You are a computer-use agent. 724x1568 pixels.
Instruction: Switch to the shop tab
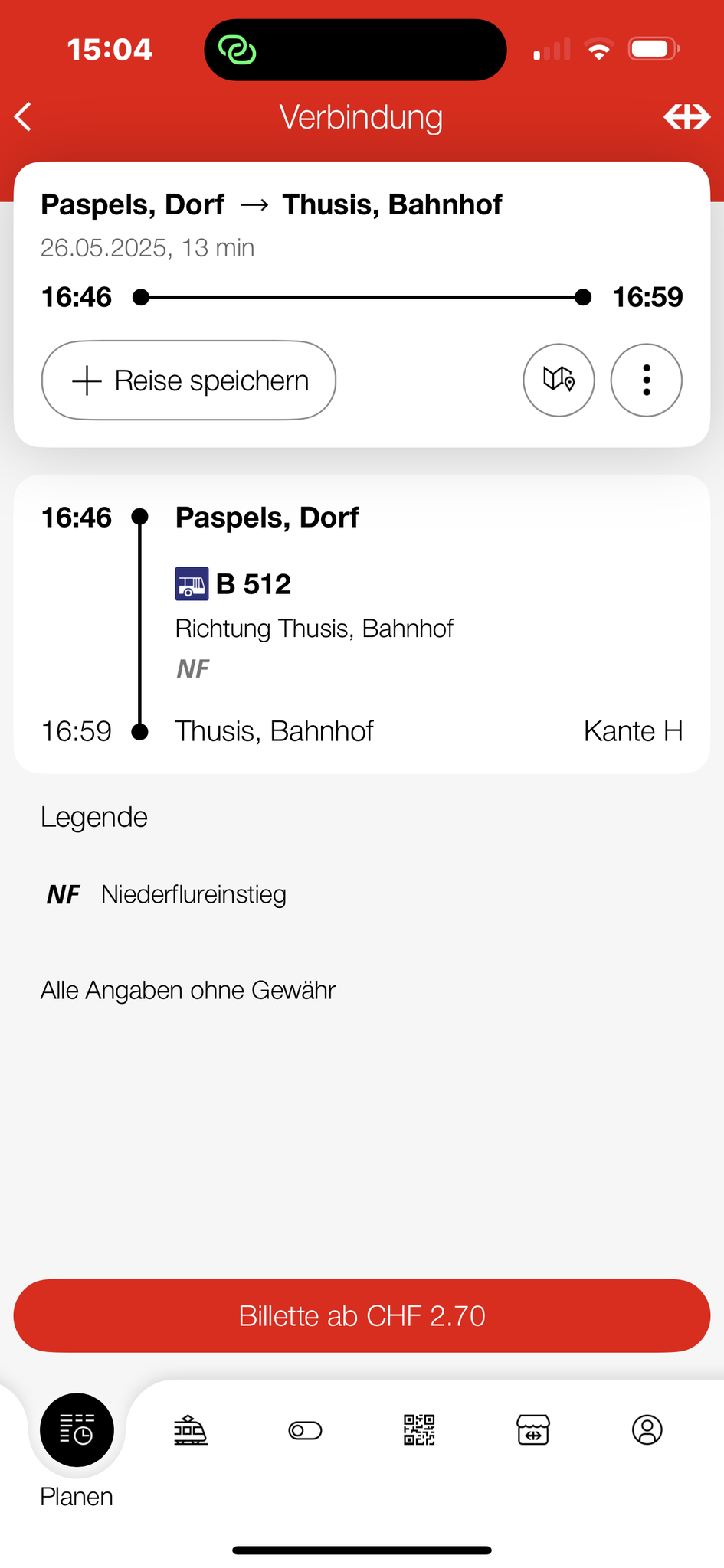pyautogui.click(x=533, y=1430)
